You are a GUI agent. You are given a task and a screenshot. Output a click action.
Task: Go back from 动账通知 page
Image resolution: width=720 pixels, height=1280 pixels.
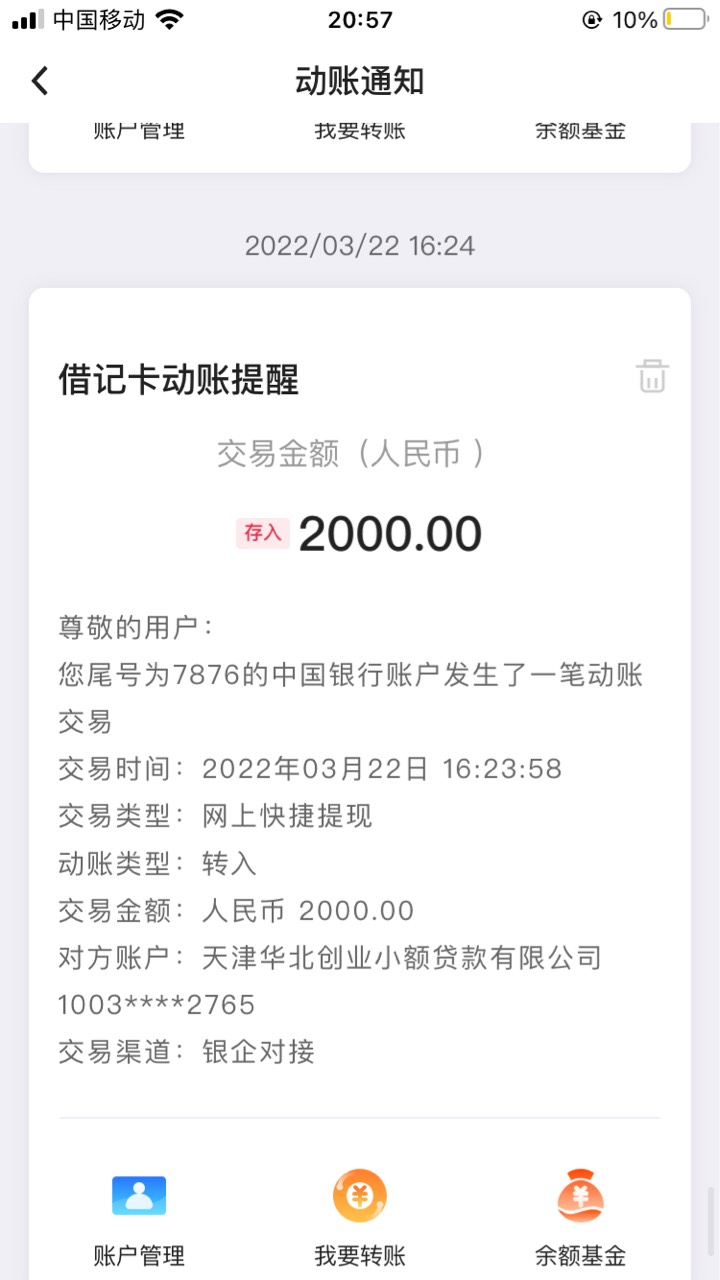[x=40, y=81]
